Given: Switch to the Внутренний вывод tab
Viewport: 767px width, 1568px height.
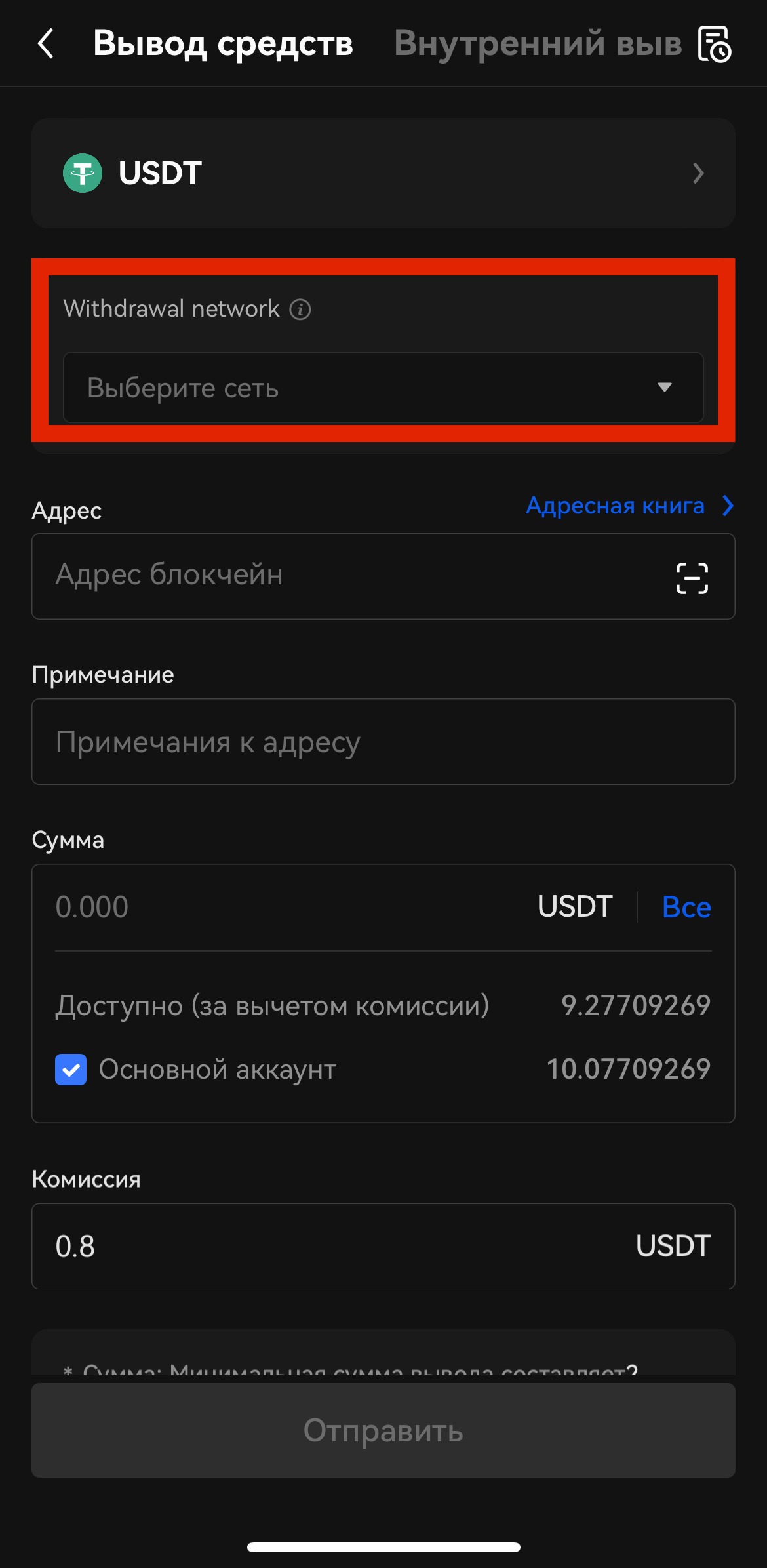Looking at the screenshot, I should (538, 44).
